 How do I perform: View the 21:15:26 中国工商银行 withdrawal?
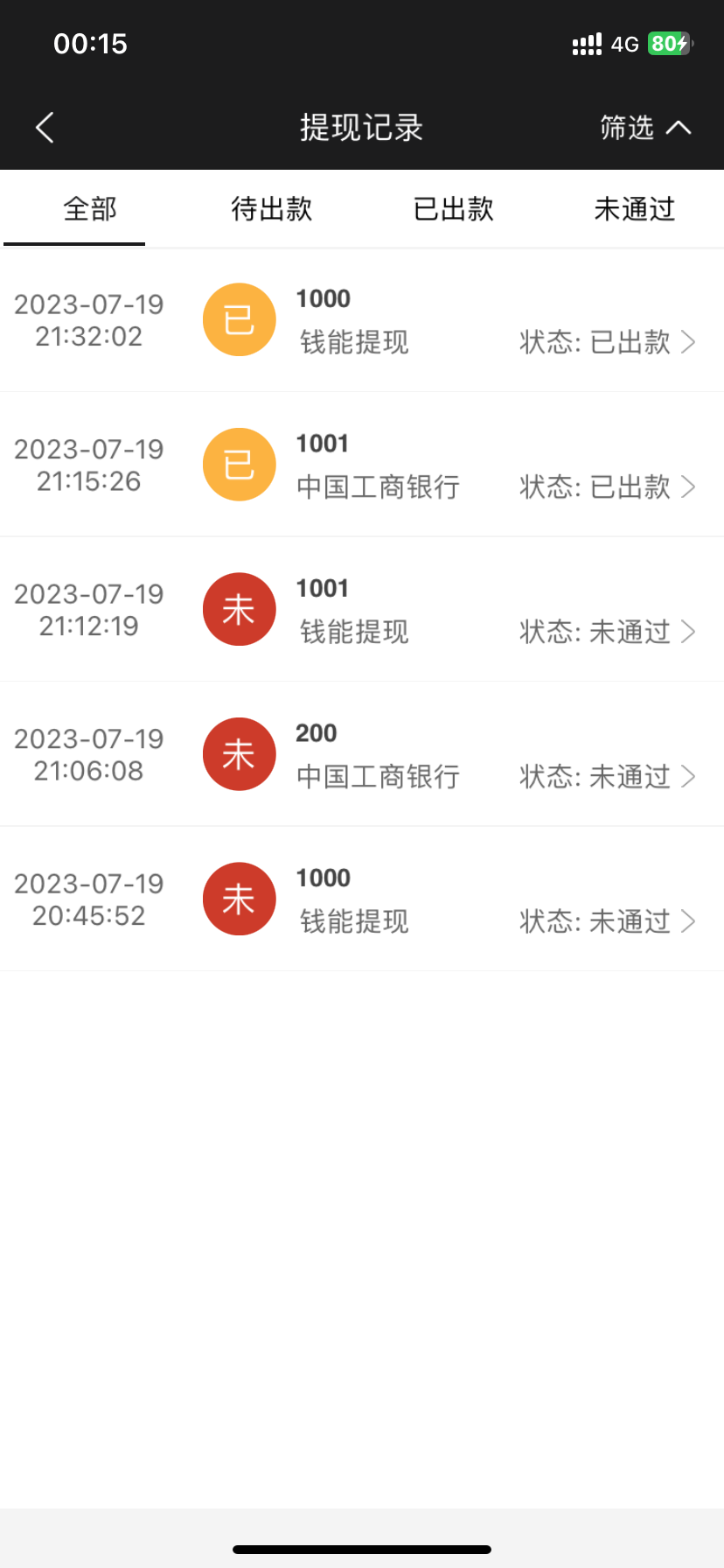coord(362,465)
